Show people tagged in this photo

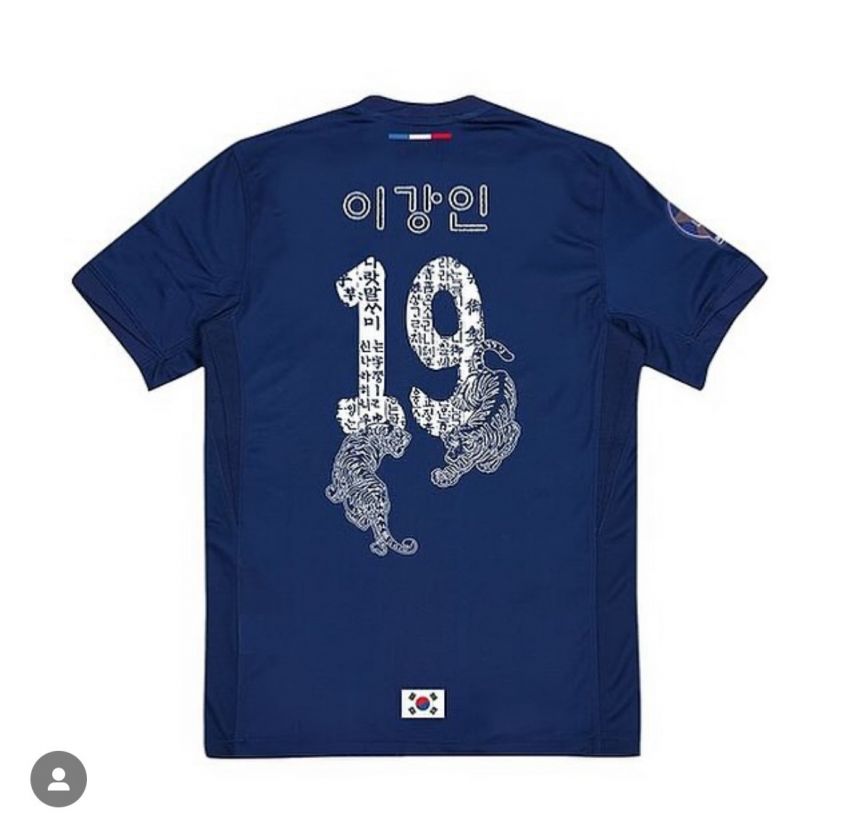pyautogui.click(x=58, y=779)
